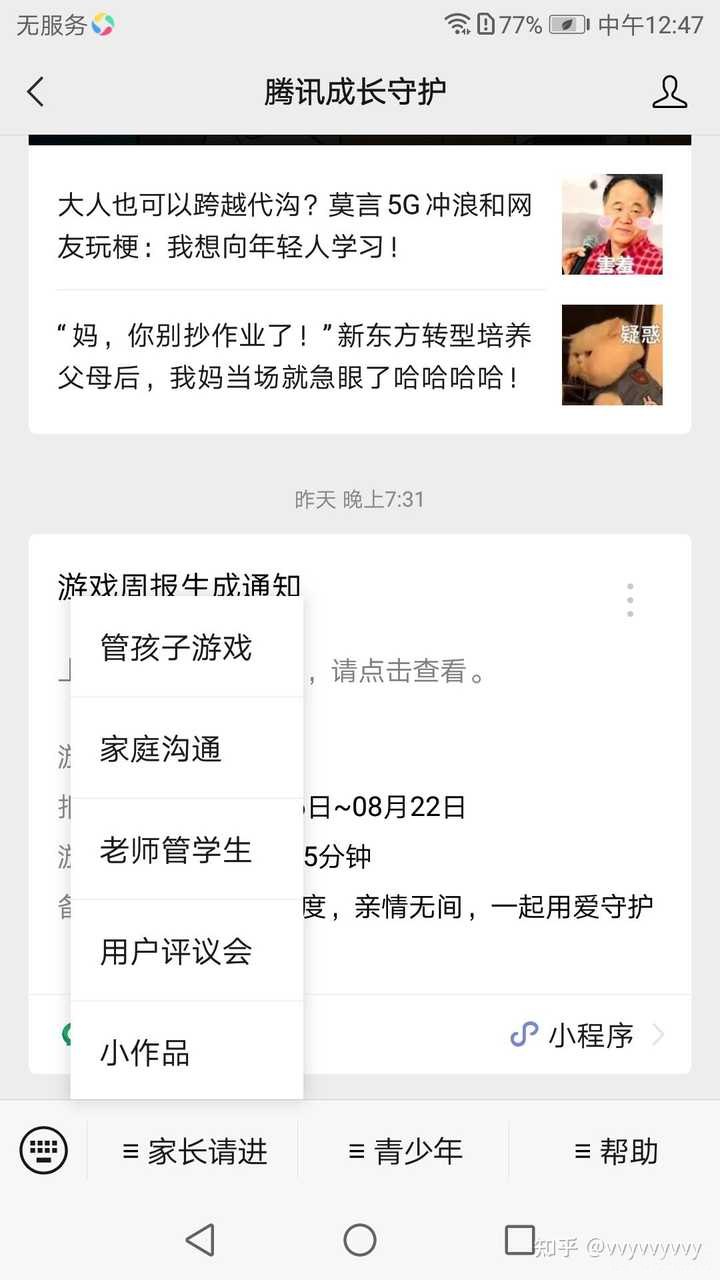Open the contact profile icon top right
Image resolution: width=720 pixels, height=1280 pixels.
[x=671, y=91]
